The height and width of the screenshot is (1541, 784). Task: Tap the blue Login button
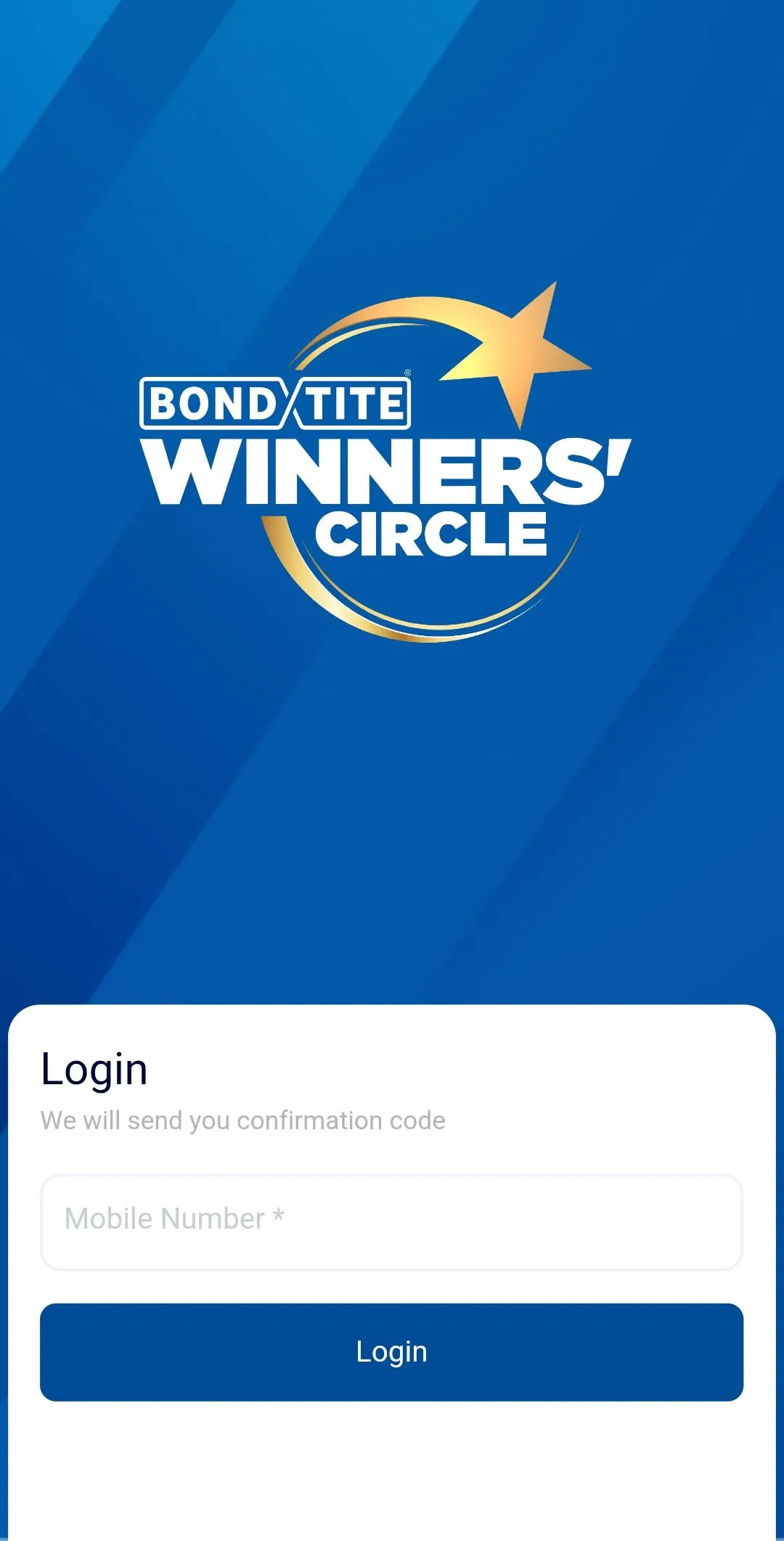(x=392, y=1351)
